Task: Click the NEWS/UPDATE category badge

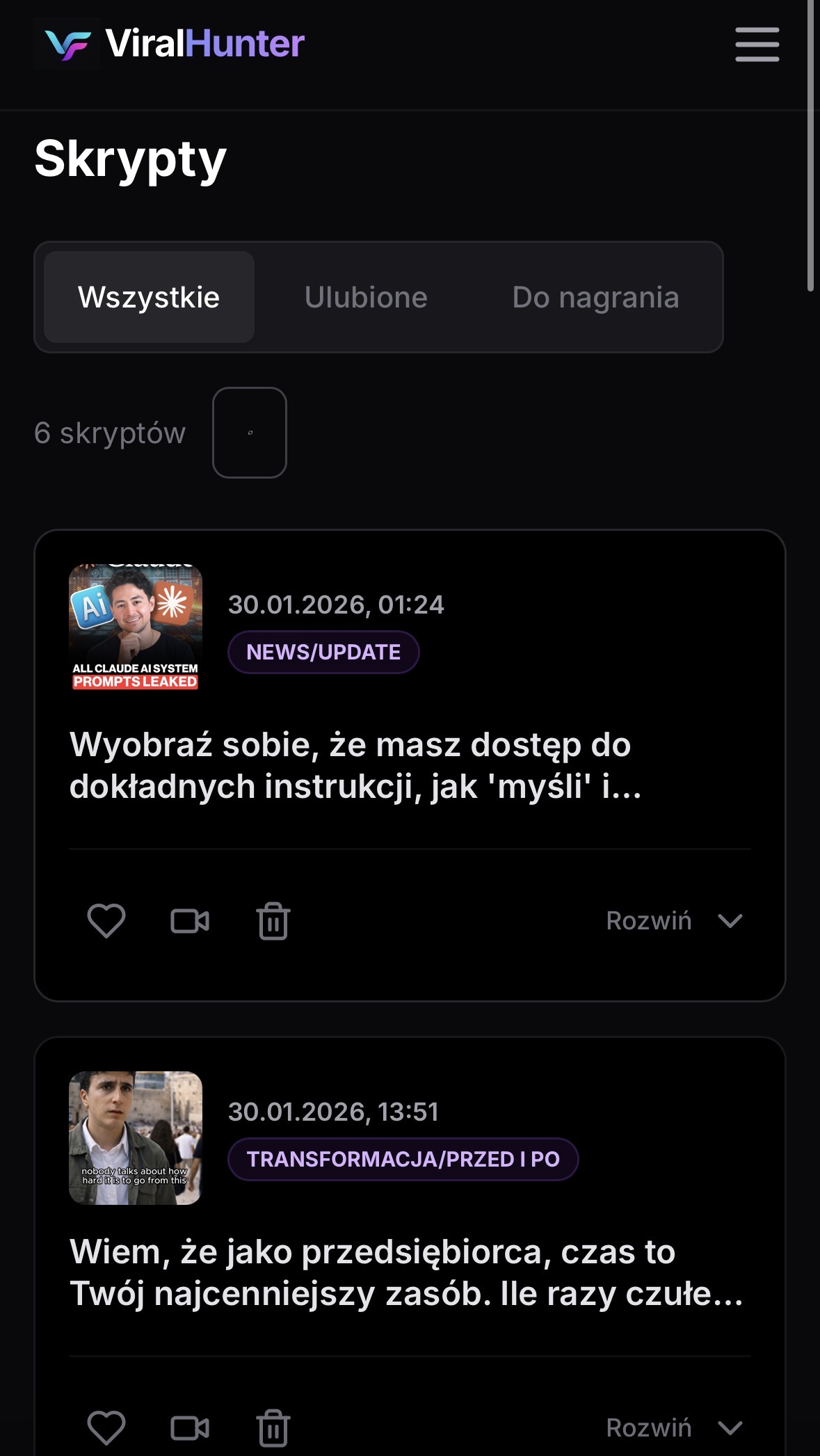Action: click(x=323, y=652)
